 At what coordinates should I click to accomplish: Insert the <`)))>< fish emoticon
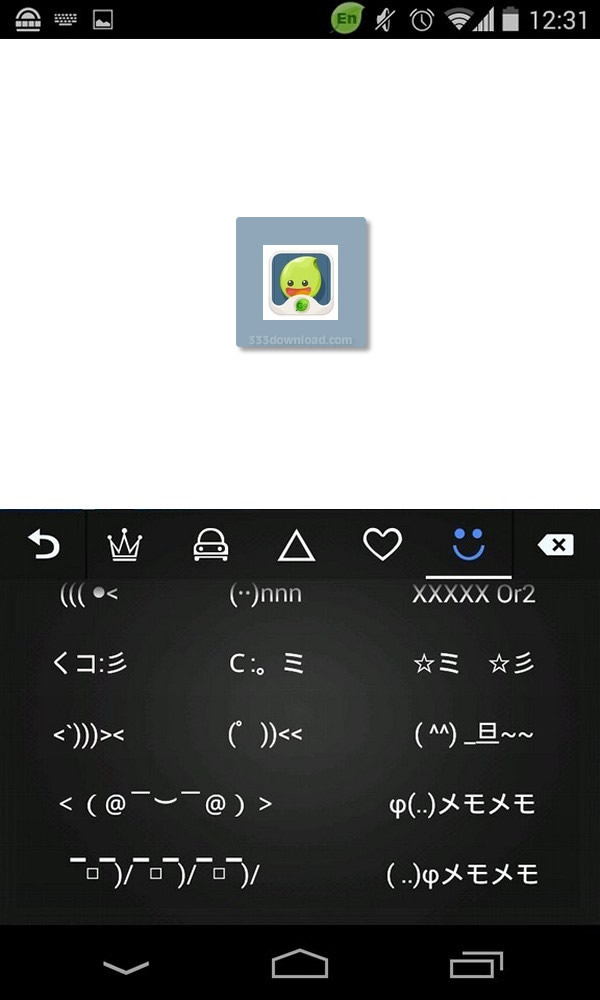[89, 735]
